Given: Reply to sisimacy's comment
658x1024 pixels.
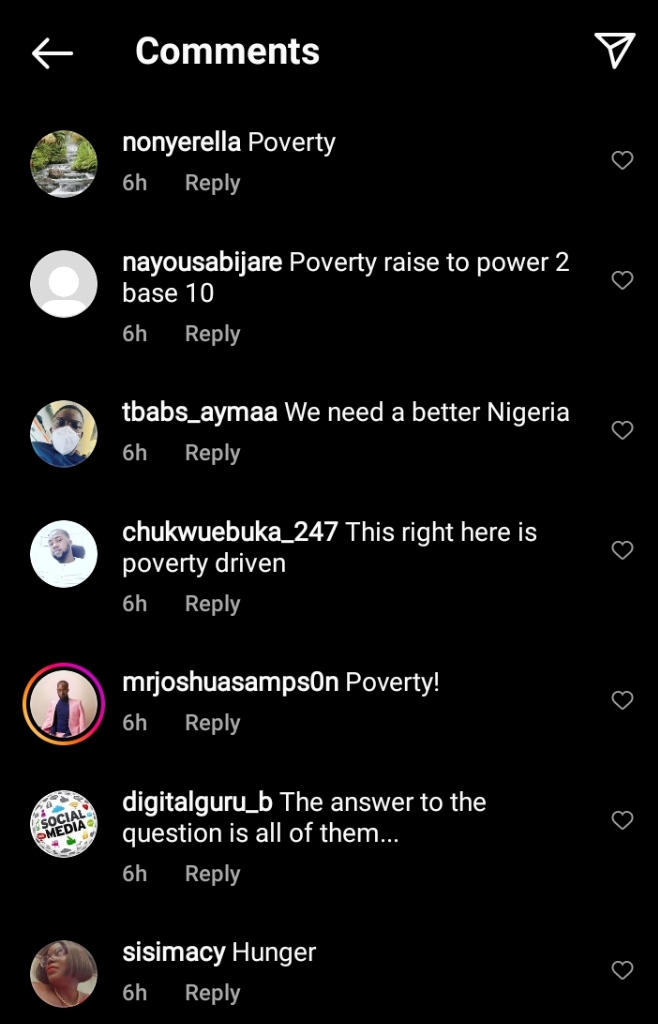Looking at the screenshot, I should [x=212, y=993].
